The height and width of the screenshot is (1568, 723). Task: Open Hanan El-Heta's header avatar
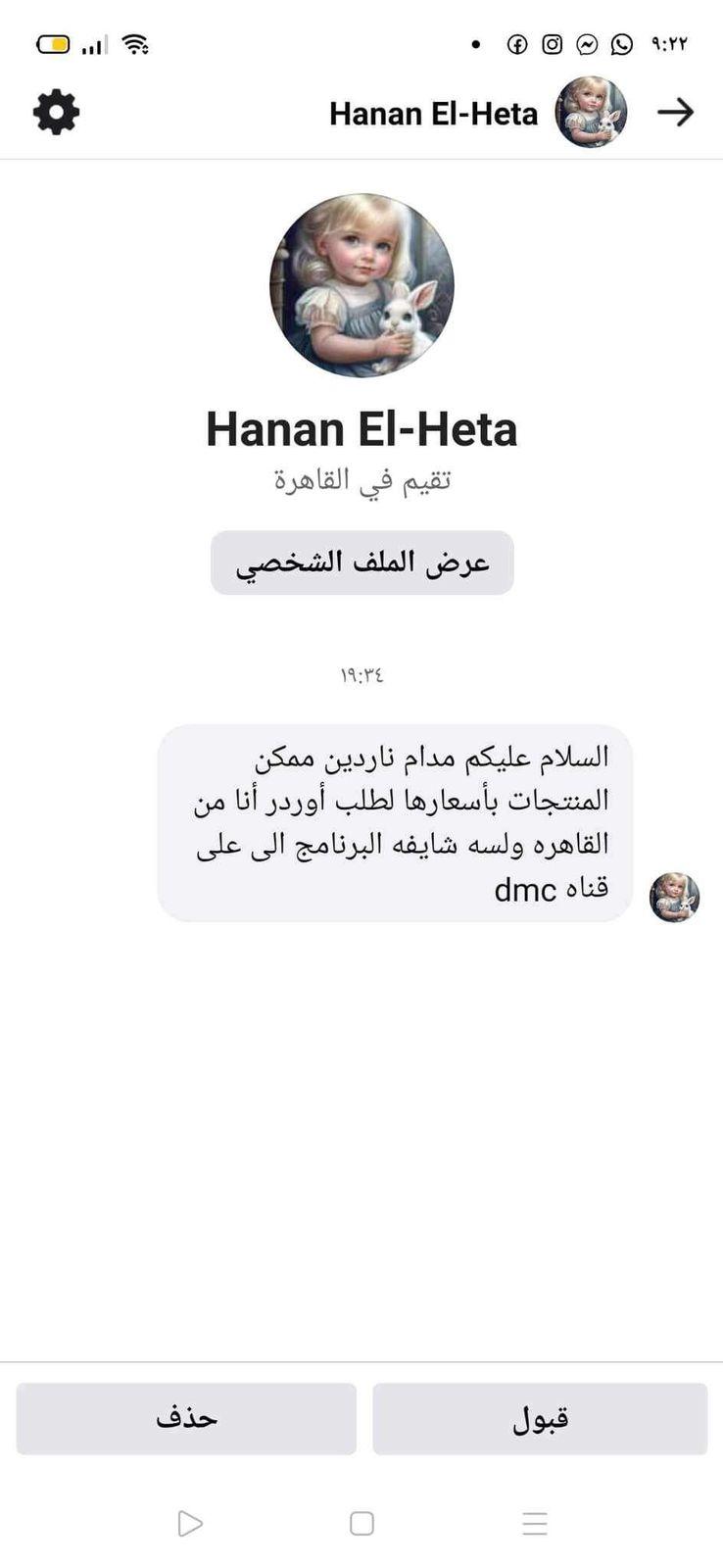click(591, 113)
